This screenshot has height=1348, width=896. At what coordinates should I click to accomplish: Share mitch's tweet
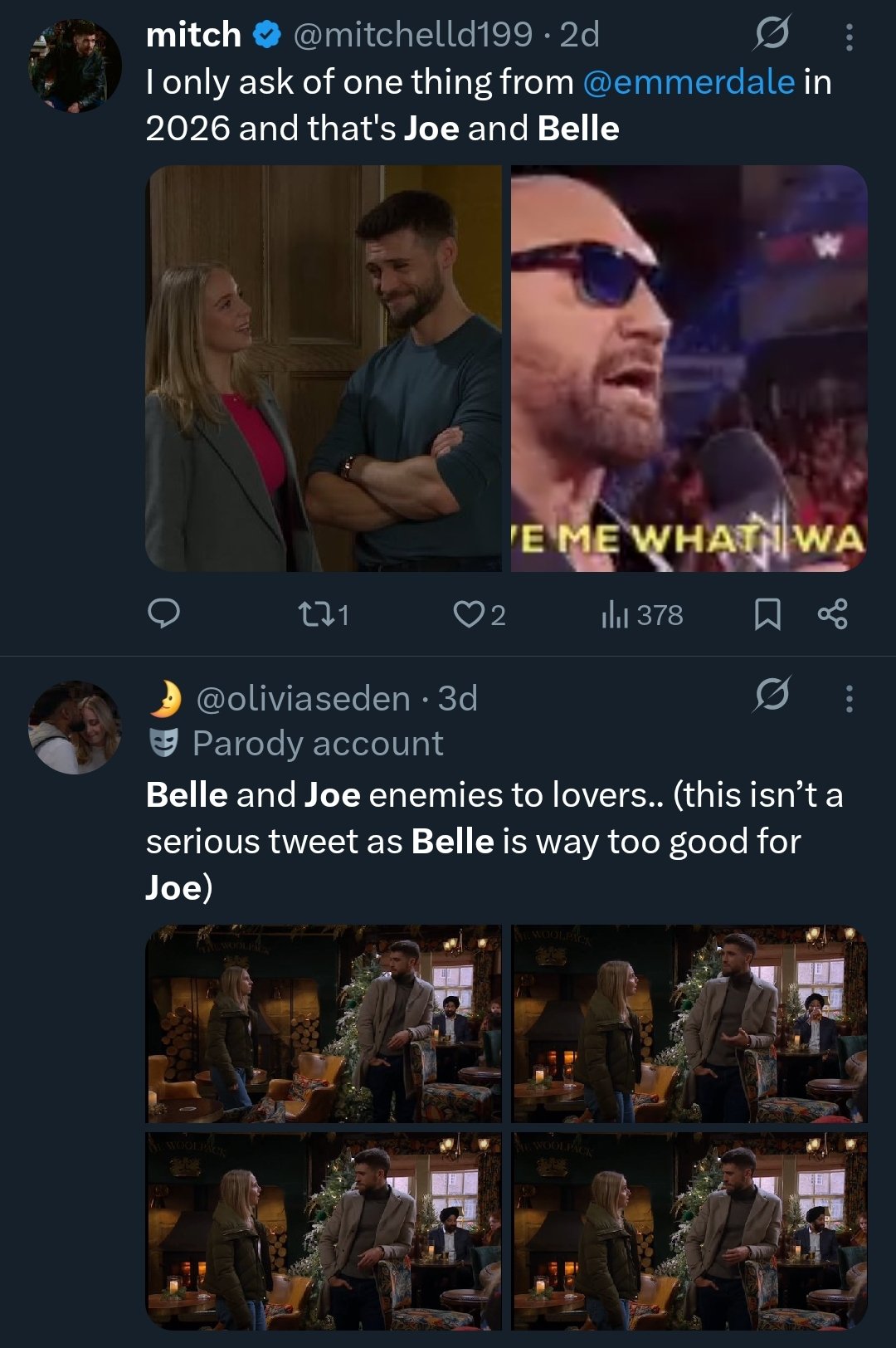[x=832, y=613]
